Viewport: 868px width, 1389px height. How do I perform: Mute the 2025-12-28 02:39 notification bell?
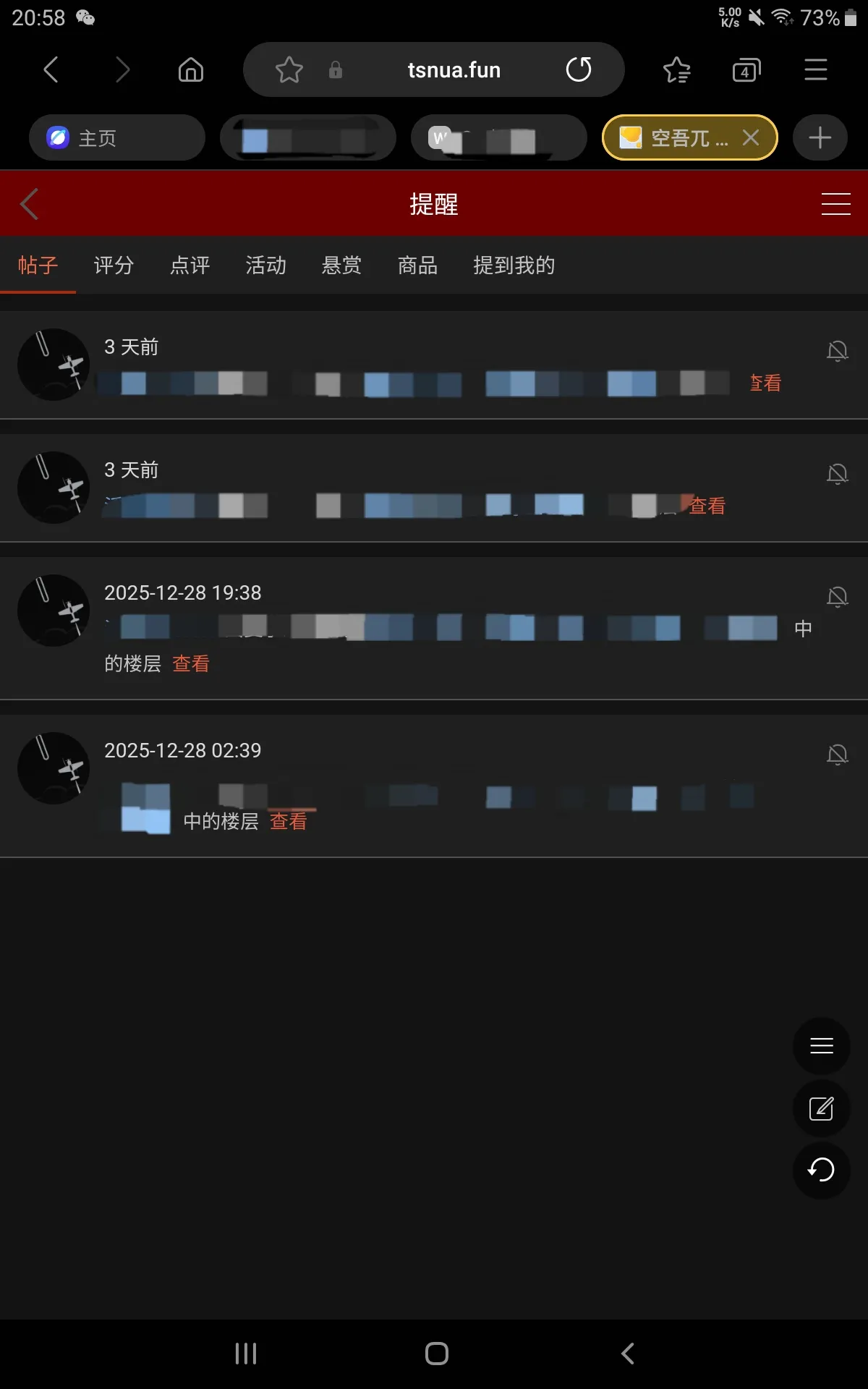tap(837, 755)
